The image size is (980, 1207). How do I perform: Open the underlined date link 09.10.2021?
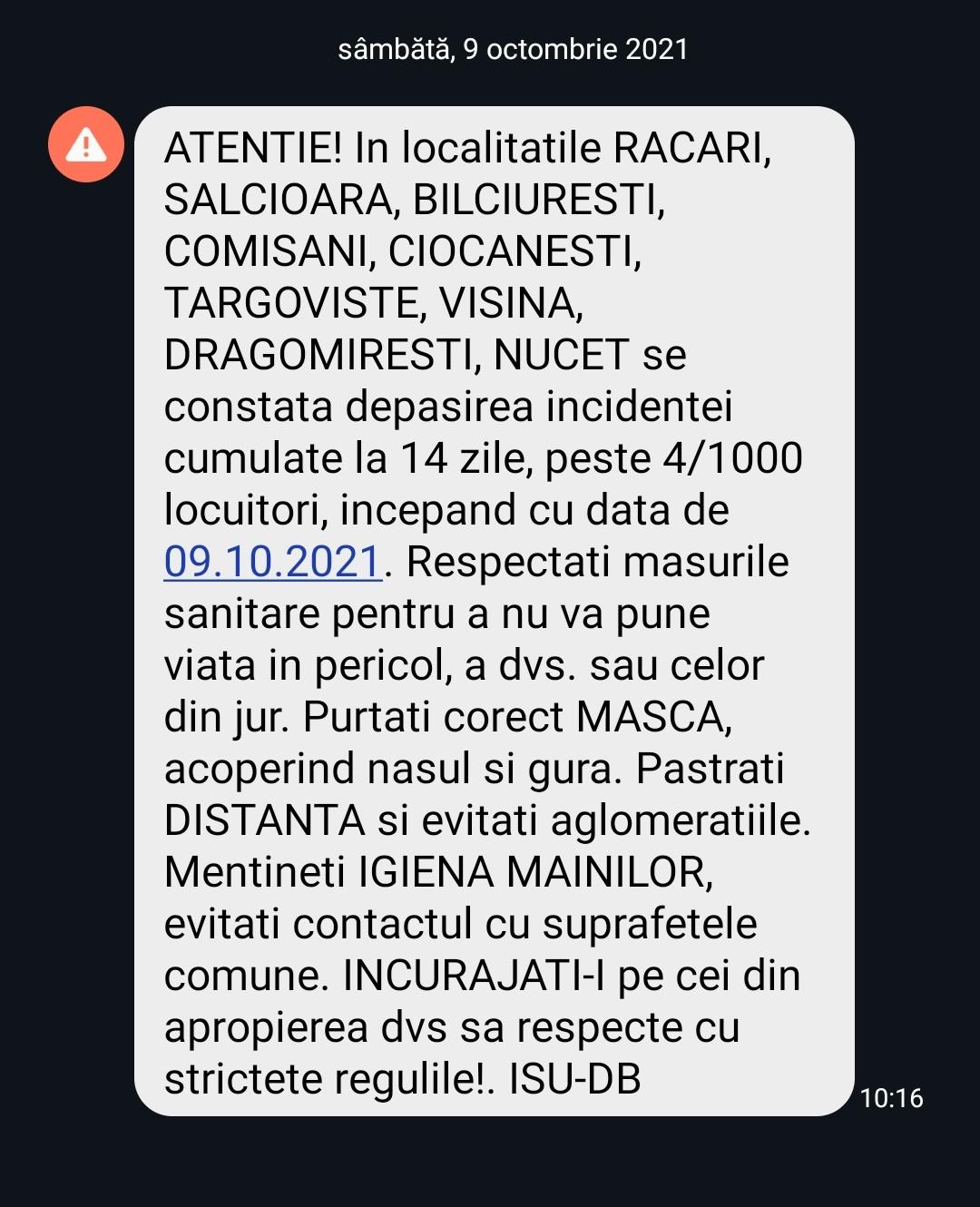click(272, 563)
